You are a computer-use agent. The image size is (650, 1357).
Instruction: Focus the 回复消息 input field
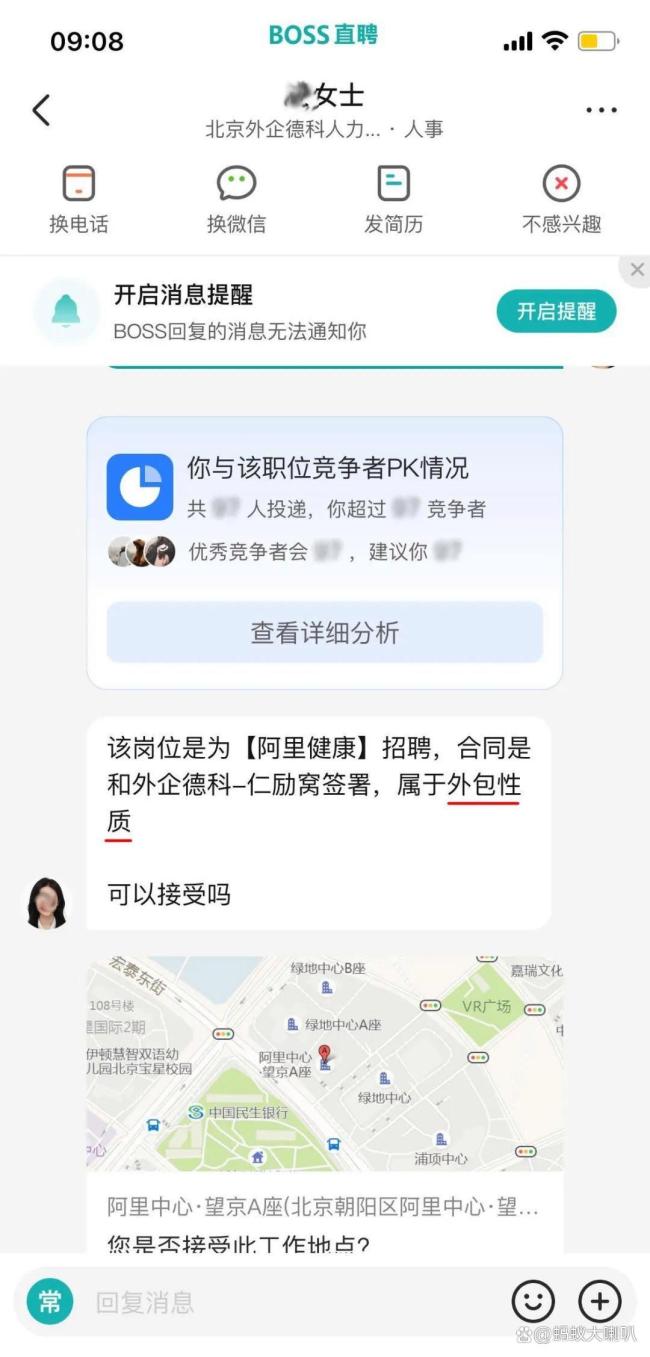coord(290,1302)
